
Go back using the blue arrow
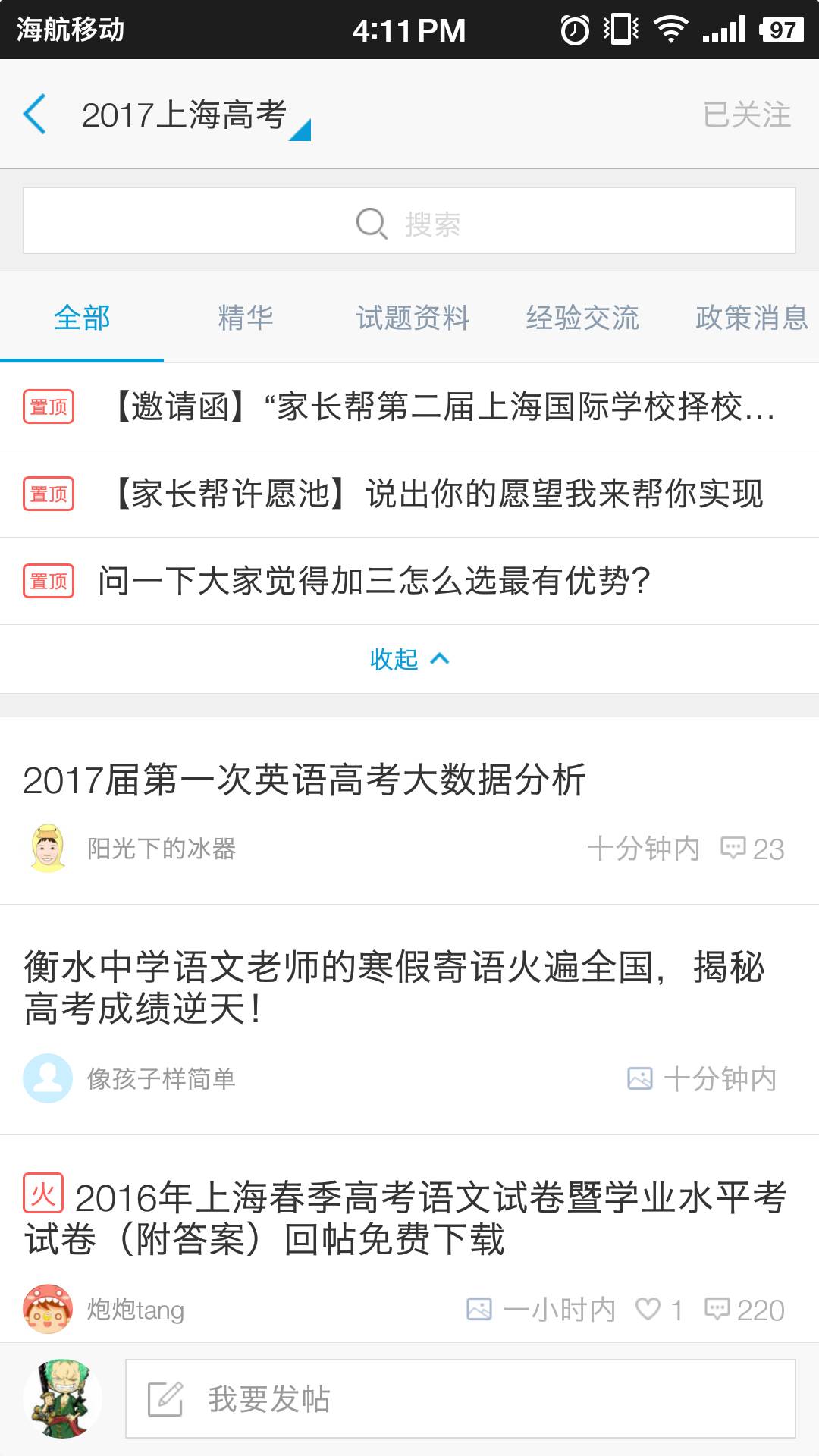35,115
